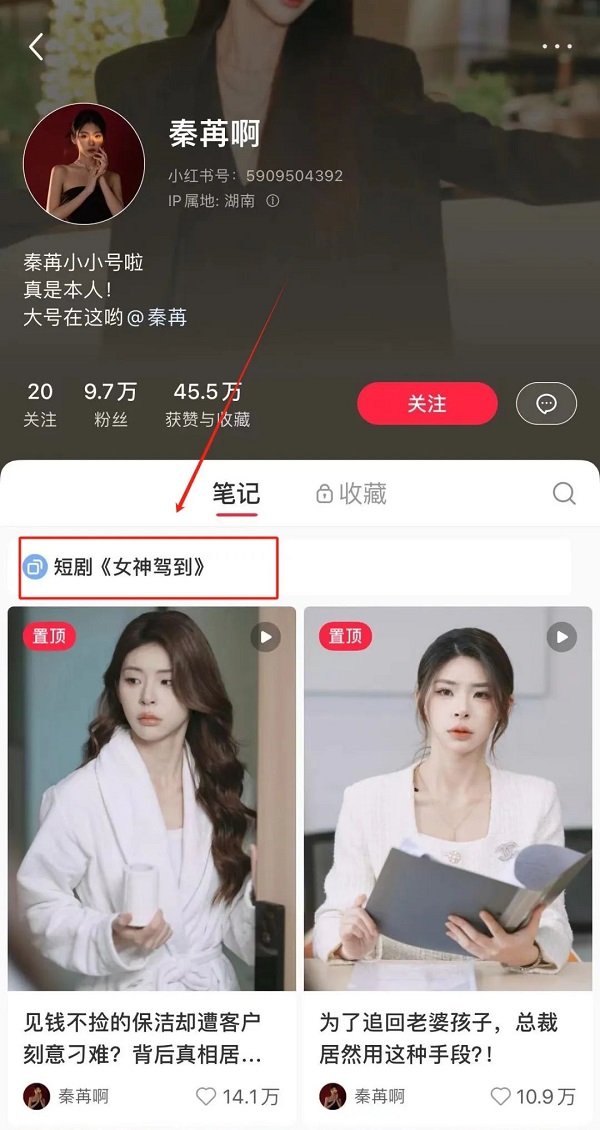Like the note with 14.1万 likes
Viewport: 600px width, 1130px height.
pos(207,1096)
